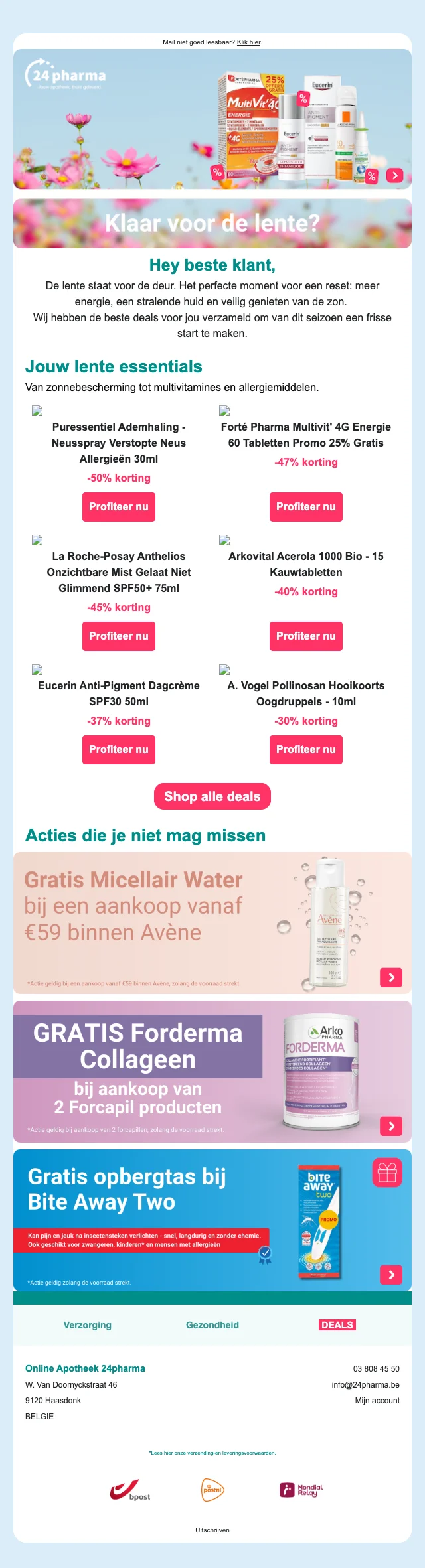Tap Uitschrijven to unsubscribe
425x1568 pixels.
click(x=212, y=1530)
